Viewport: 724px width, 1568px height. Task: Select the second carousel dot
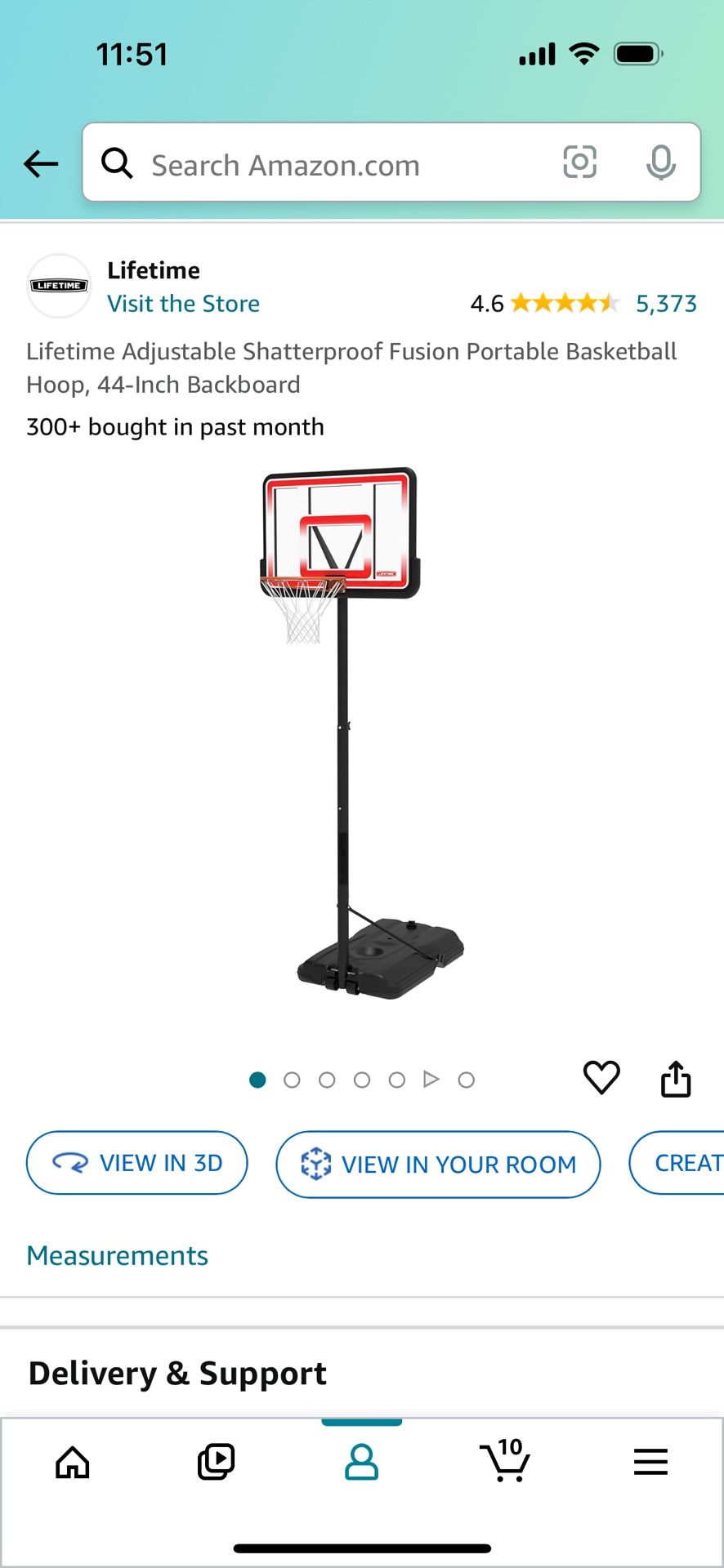[292, 1079]
